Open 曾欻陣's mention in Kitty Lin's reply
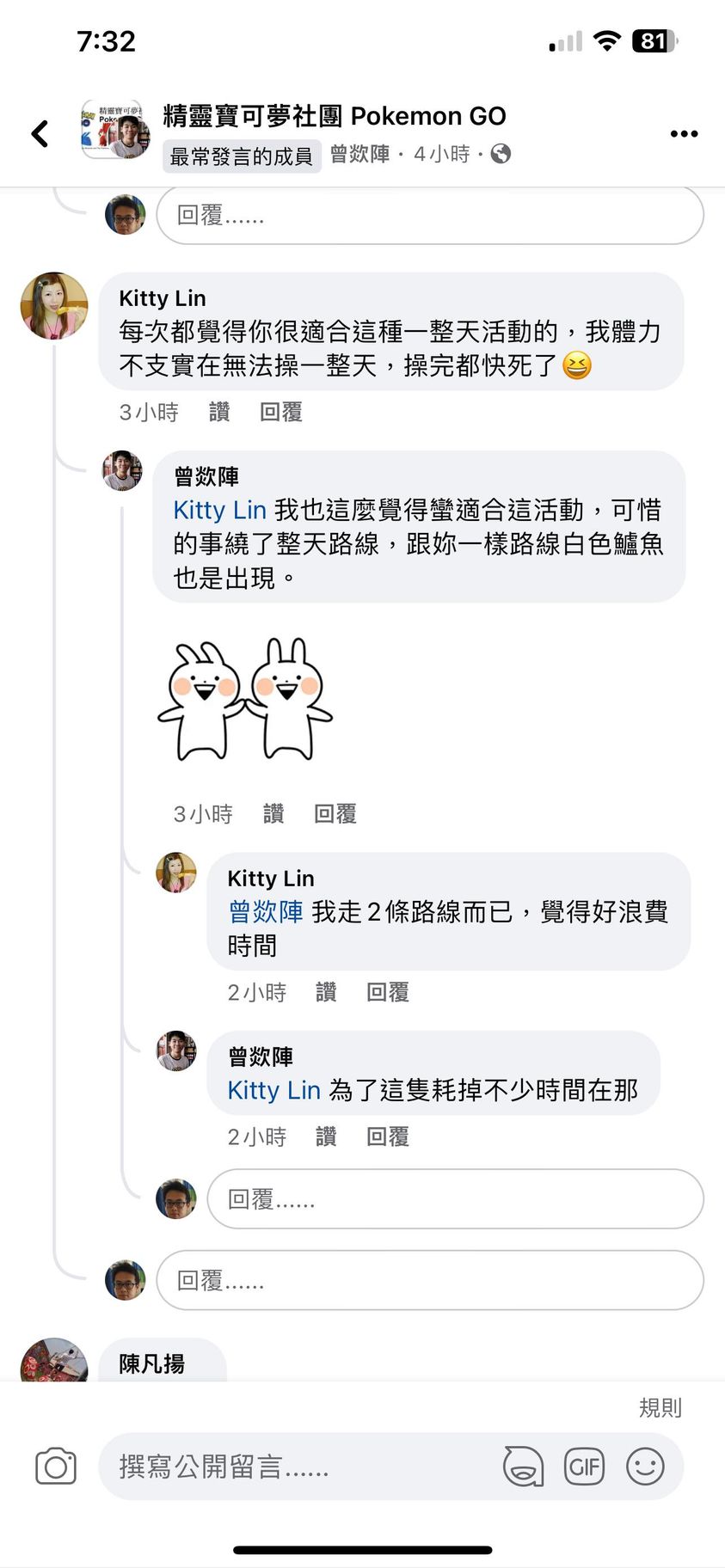The image size is (725, 1568). [x=266, y=912]
